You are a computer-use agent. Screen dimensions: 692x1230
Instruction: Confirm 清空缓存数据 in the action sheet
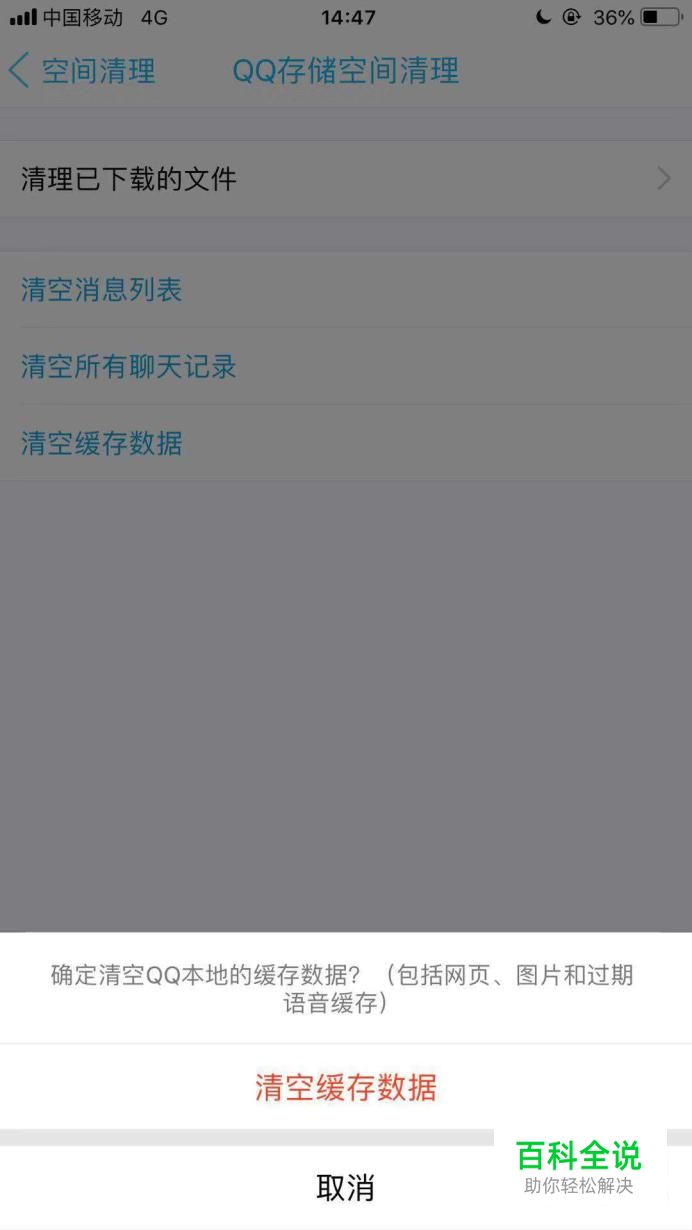(x=346, y=1087)
